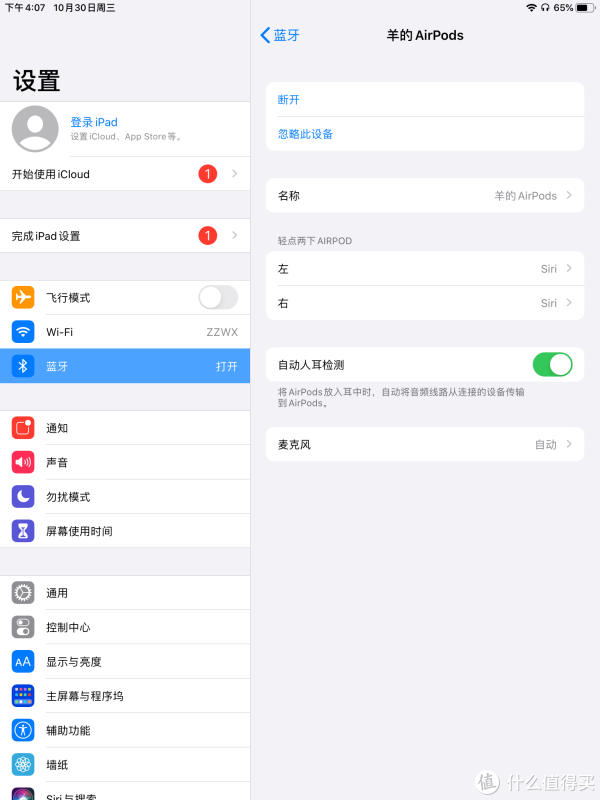Viewport: 600px width, 800px height.
Task: Open 开始使用 iCloud
Action: [125, 174]
